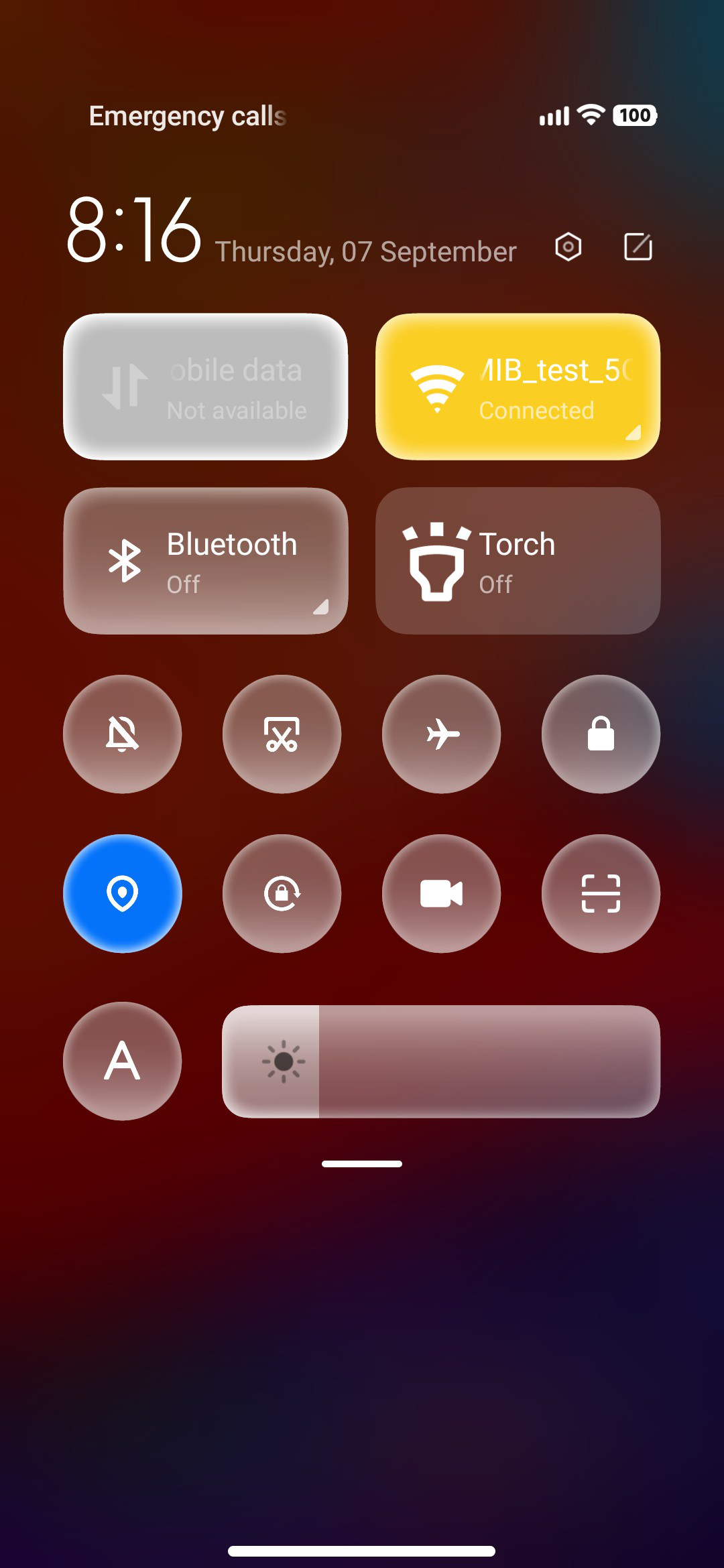
Task: Toggle automatic brightness with the A button
Action: tap(123, 1061)
